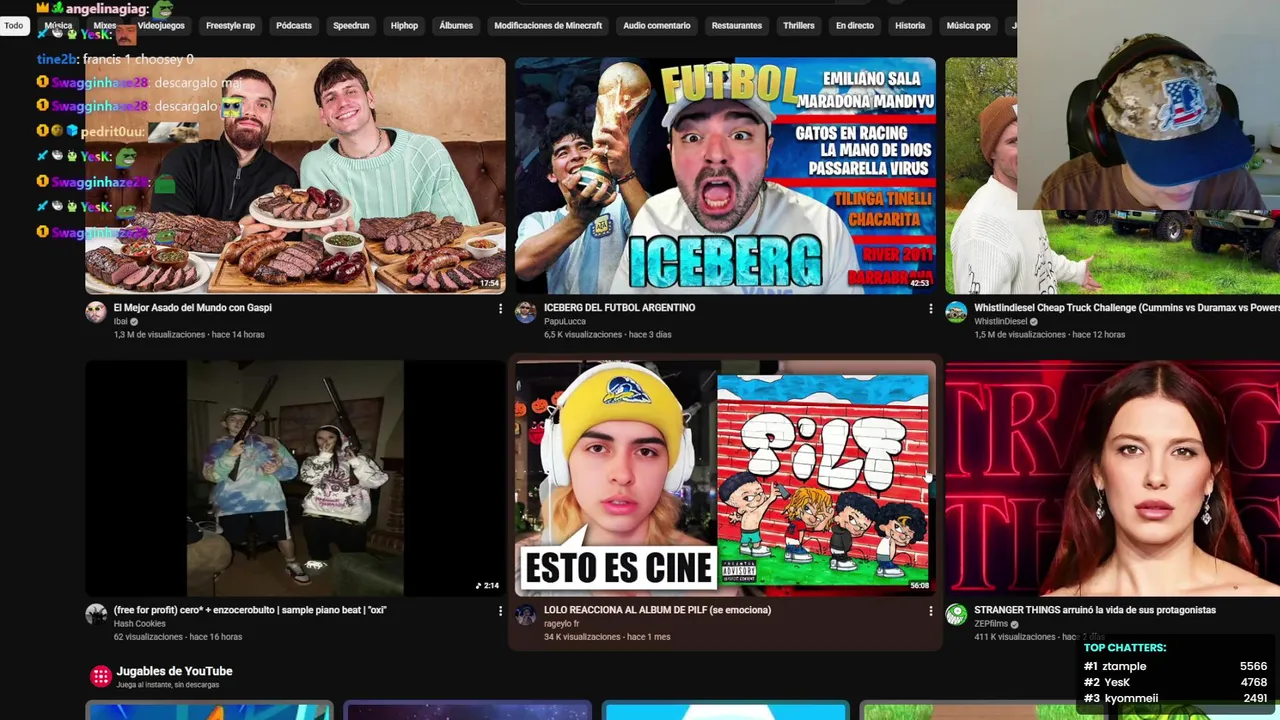Open the Restaurantes chip
1280x720 pixels.
pyautogui.click(x=737, y=25)
